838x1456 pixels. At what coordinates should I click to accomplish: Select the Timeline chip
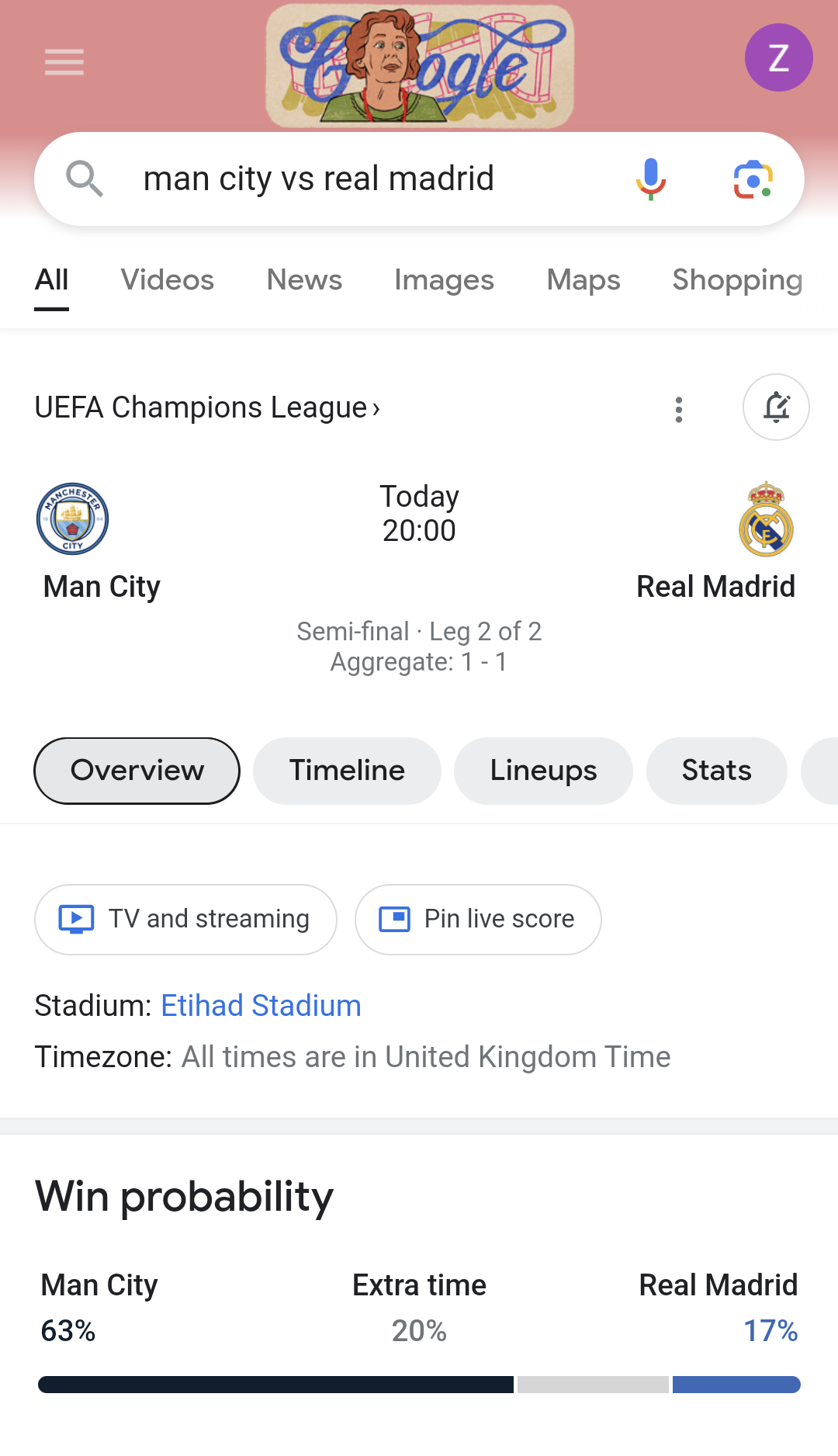point(347,771)
